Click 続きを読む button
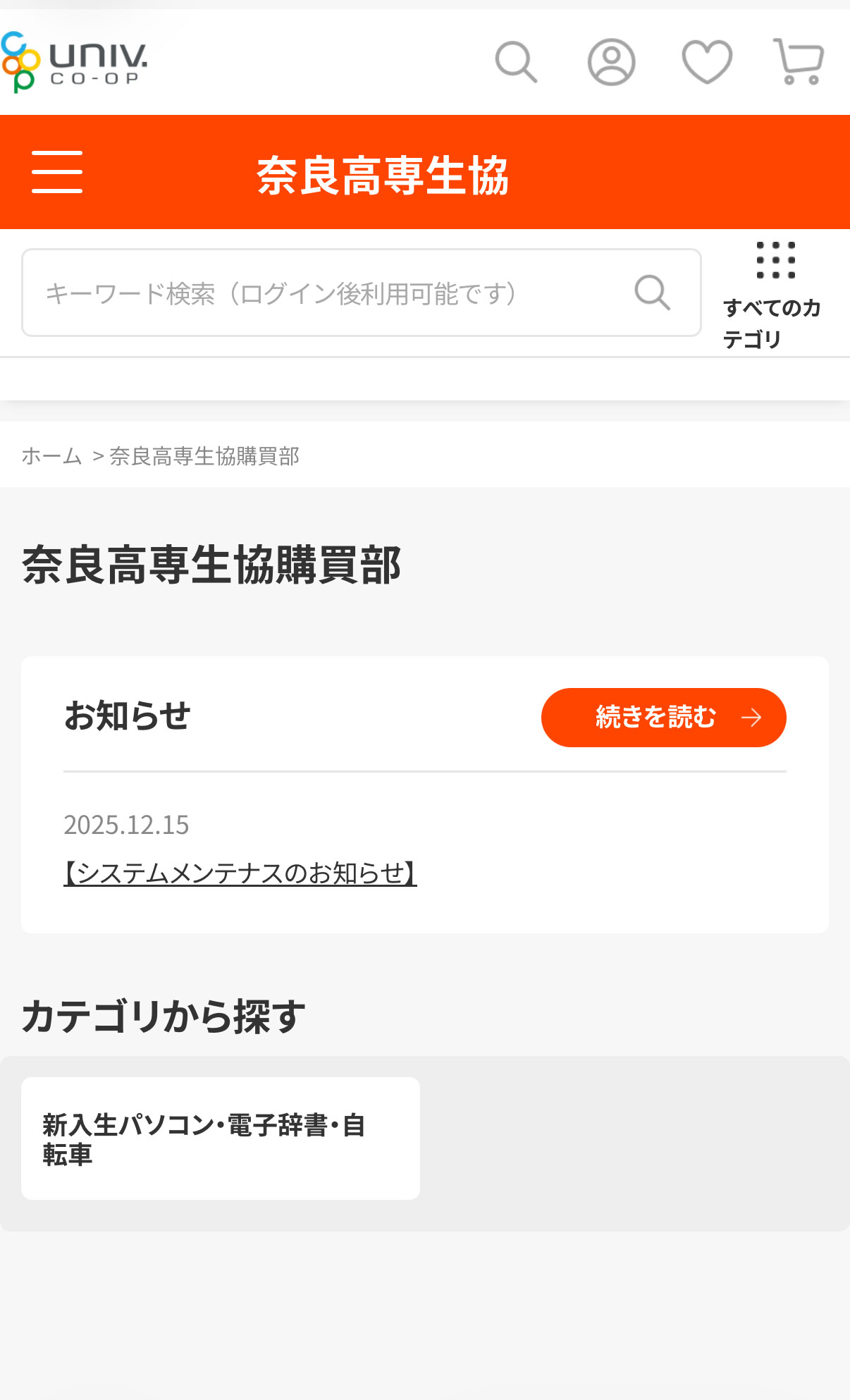Screen dimensions: 850x1400 [x=663, y=717]
